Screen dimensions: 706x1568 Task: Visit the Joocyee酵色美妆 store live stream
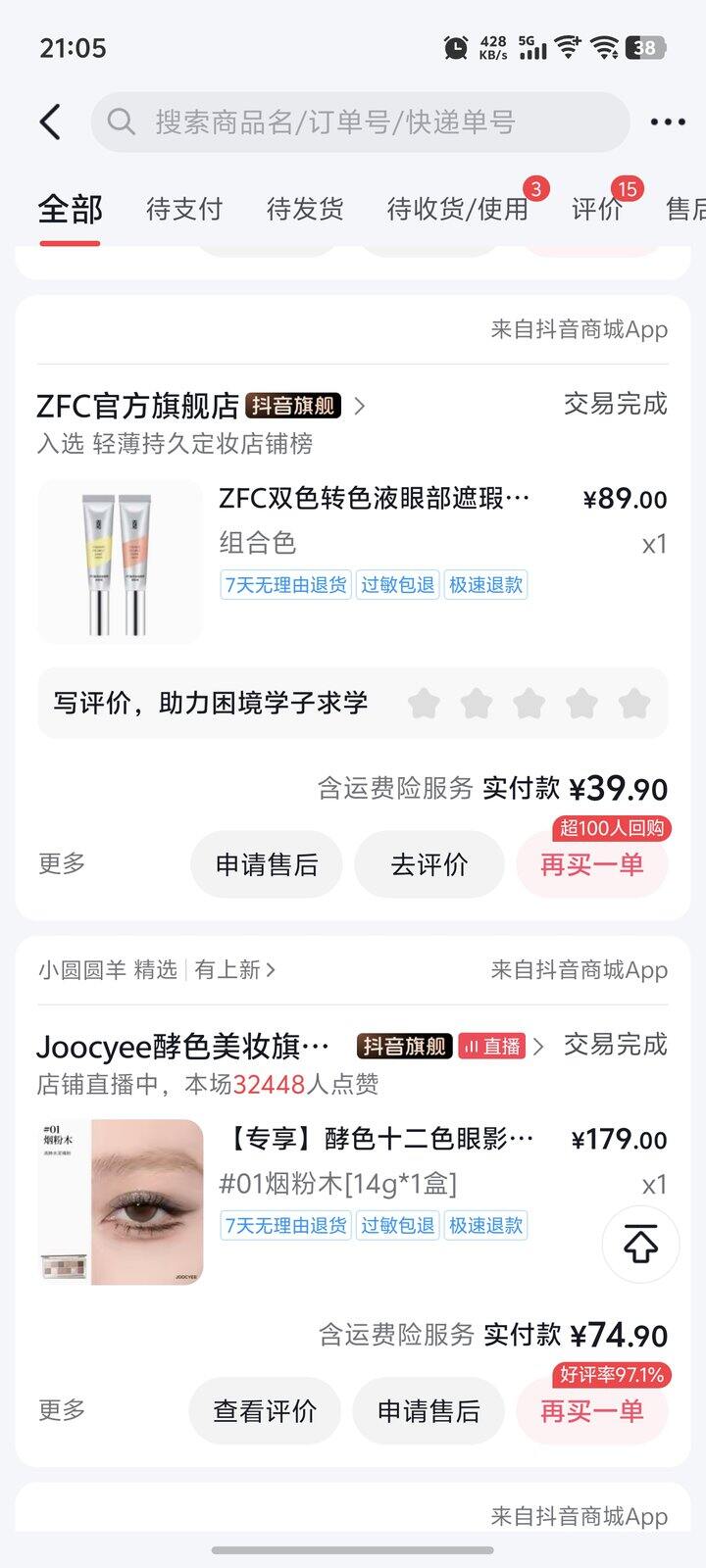point(492,1047)
